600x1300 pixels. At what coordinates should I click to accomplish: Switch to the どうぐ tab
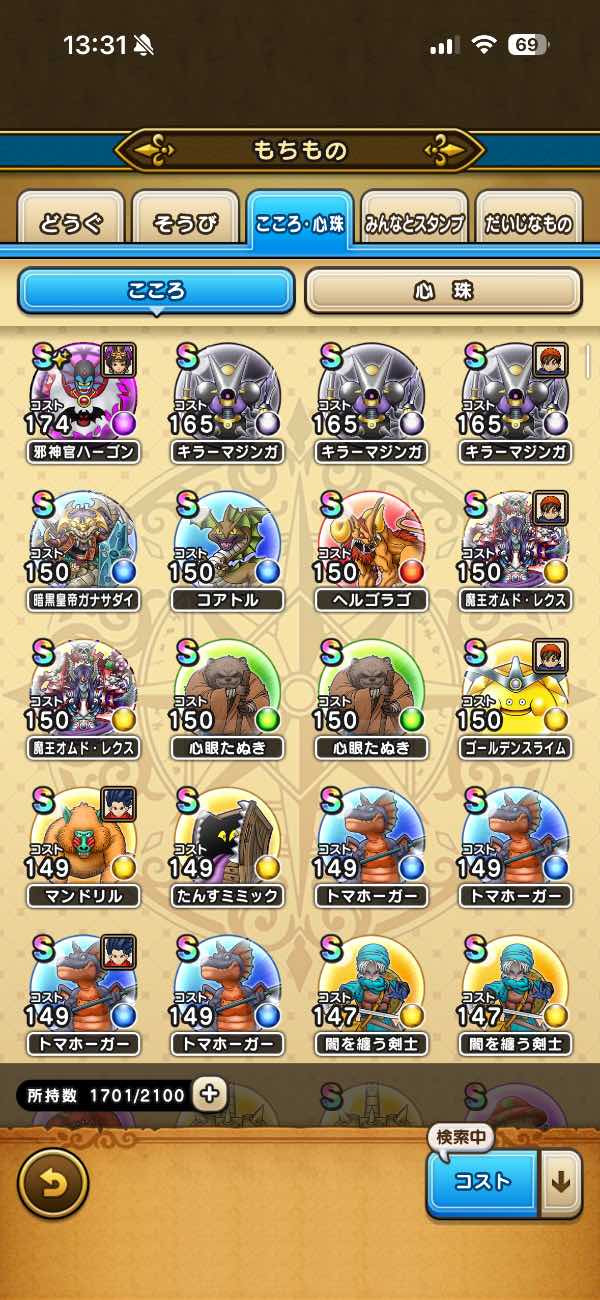[71, 223]
